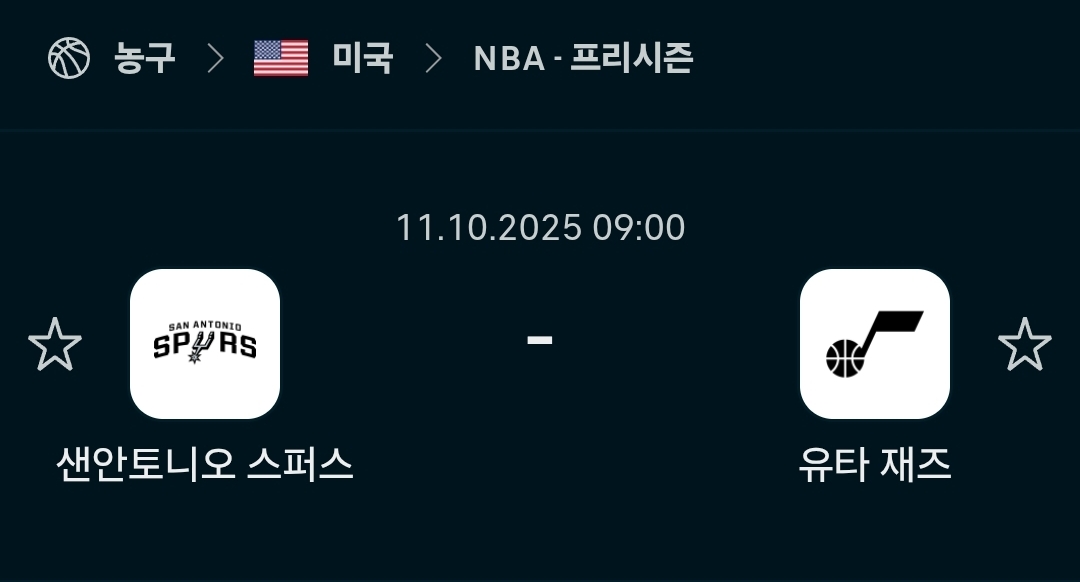Open the NBA - 프리시즌 breadcrumb
This screenshot has height=582, width=1080.
tap(583, 58)
